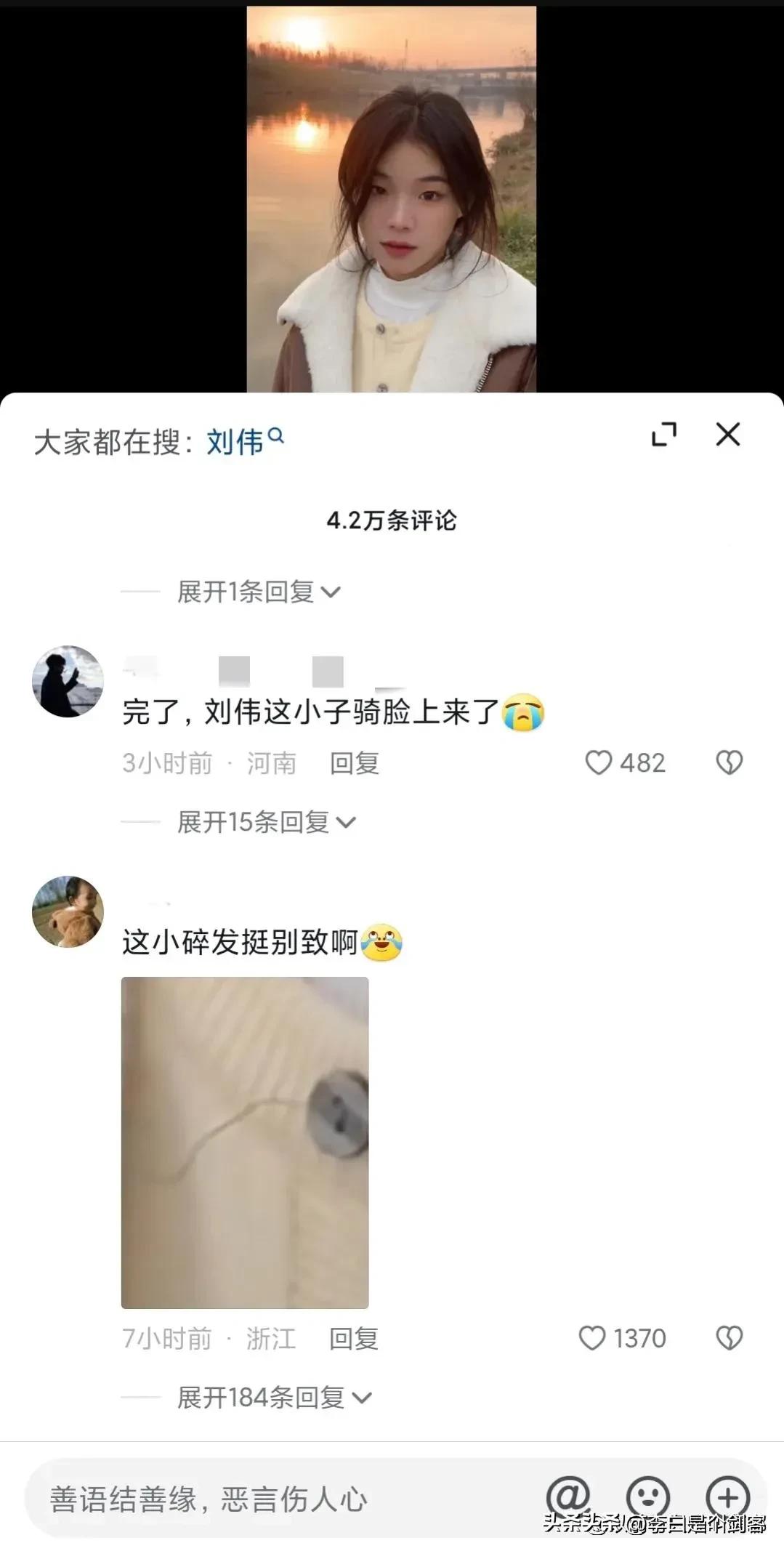Reply to the comment from 河南
The height and width of the screenshot is (1551, 784).
pos(354,763)
